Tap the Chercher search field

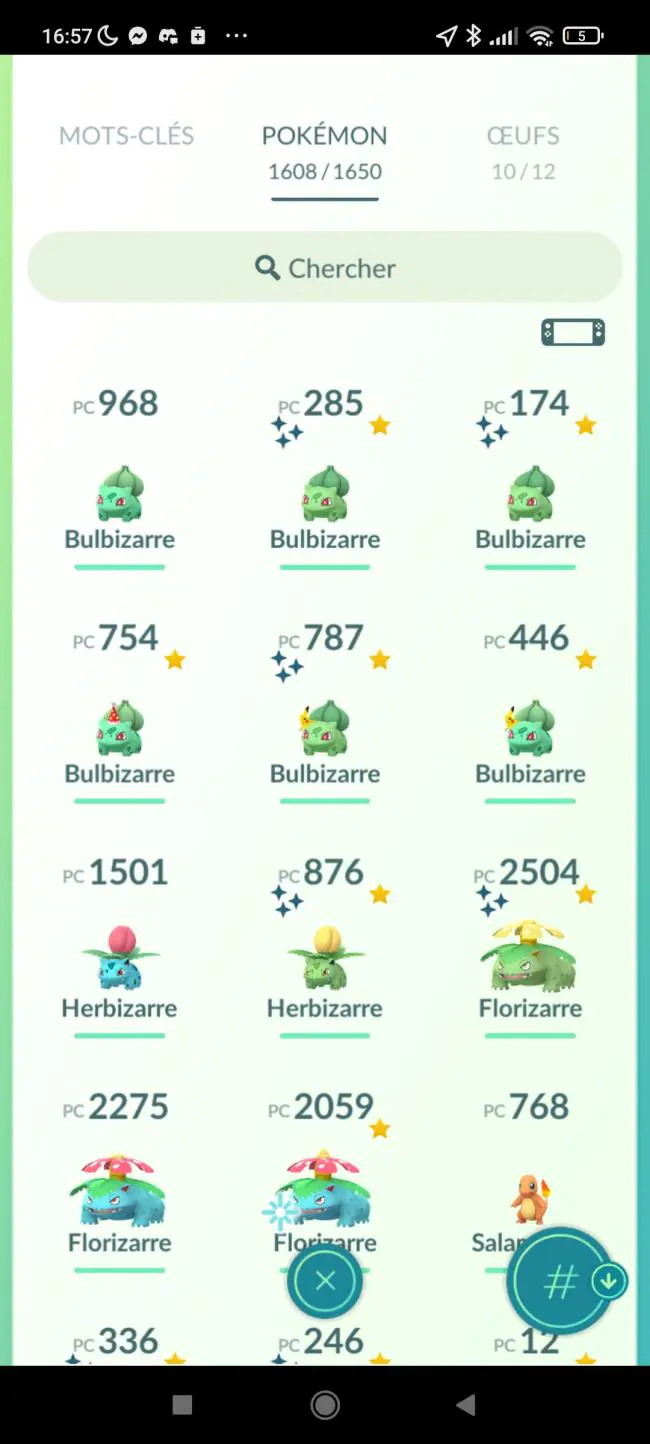pos(325,268)
